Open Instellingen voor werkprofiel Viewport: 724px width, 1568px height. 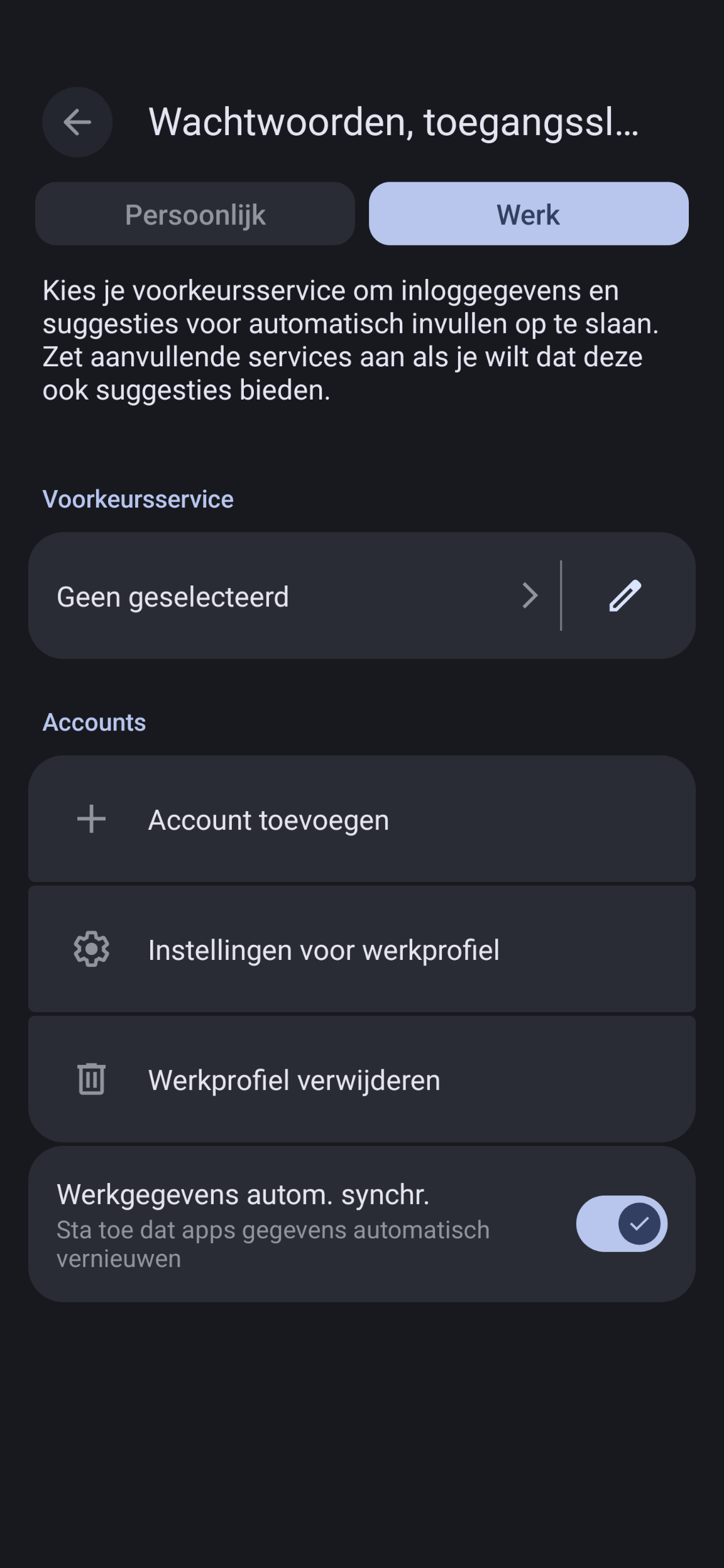(361, 950)
